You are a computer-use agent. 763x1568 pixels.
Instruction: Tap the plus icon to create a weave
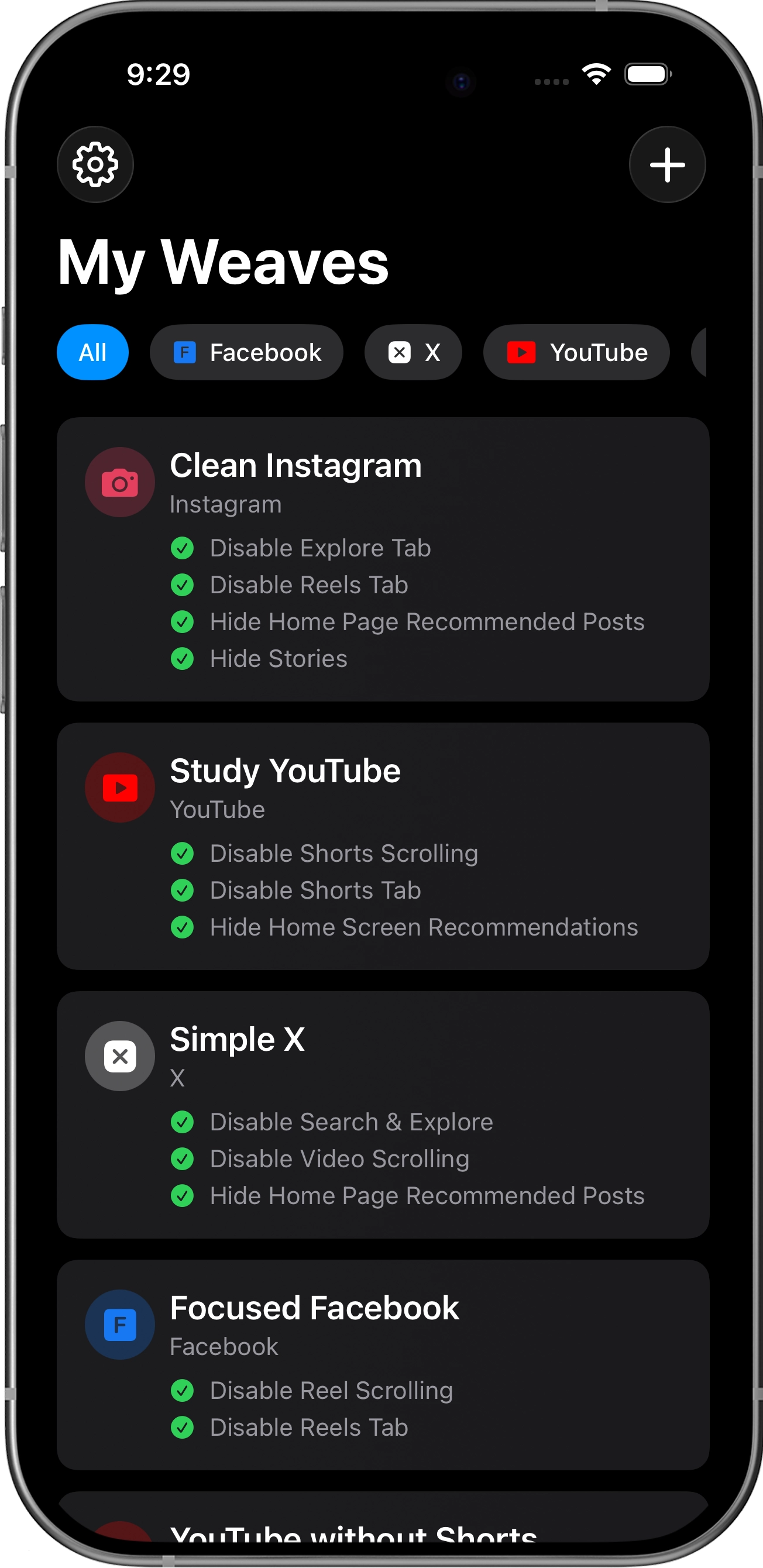tap(668, 165)
